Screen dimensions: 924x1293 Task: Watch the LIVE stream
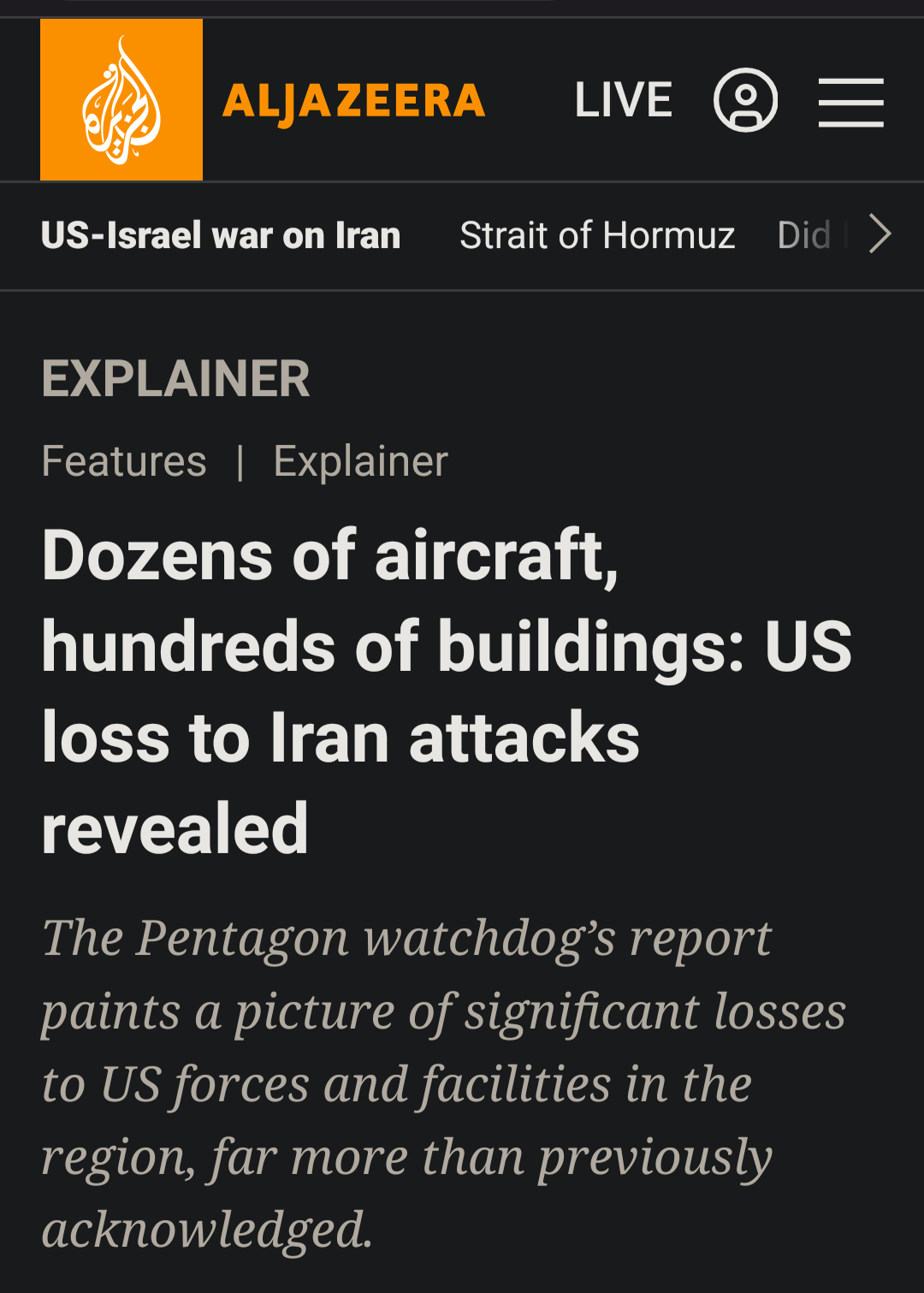[x=623, y=100]
